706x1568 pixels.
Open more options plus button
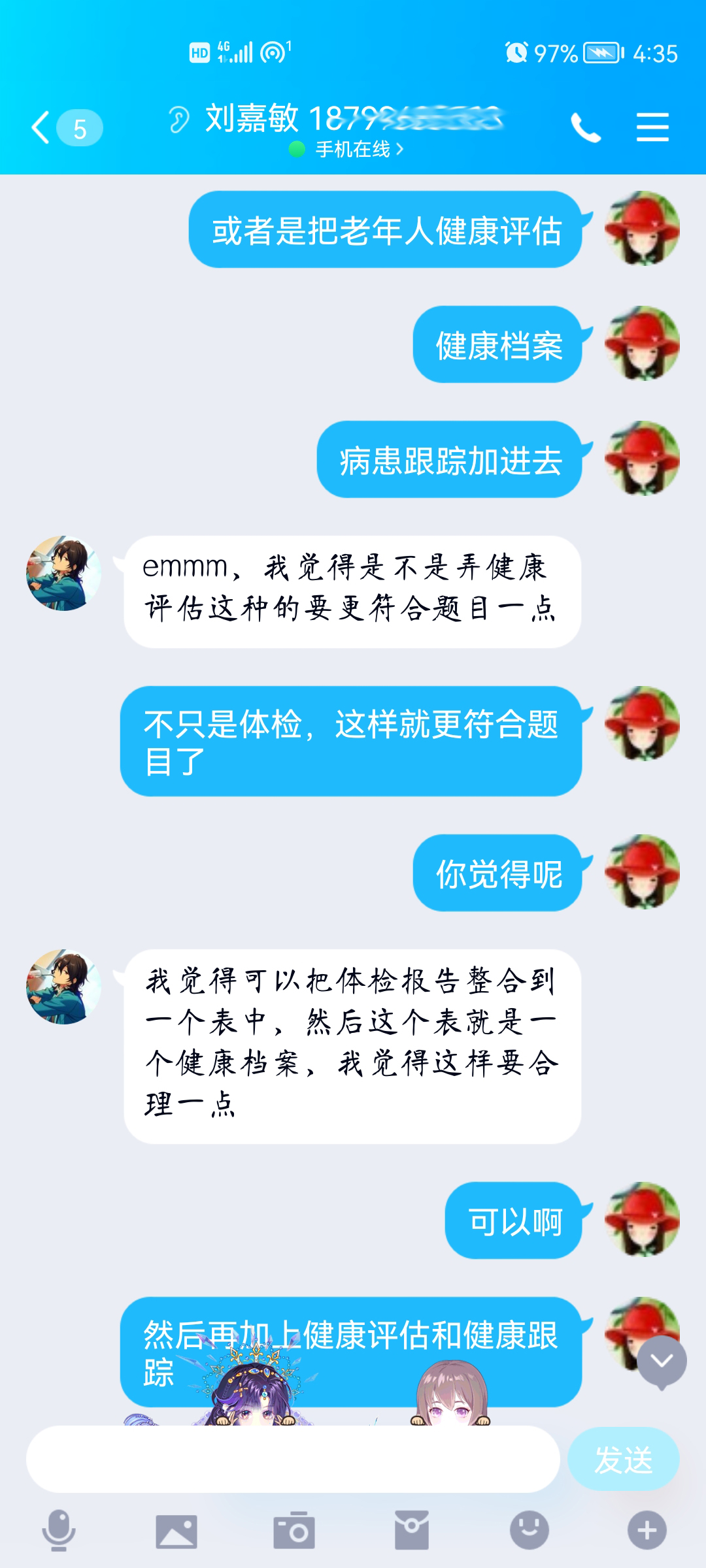click(647, 1530)
